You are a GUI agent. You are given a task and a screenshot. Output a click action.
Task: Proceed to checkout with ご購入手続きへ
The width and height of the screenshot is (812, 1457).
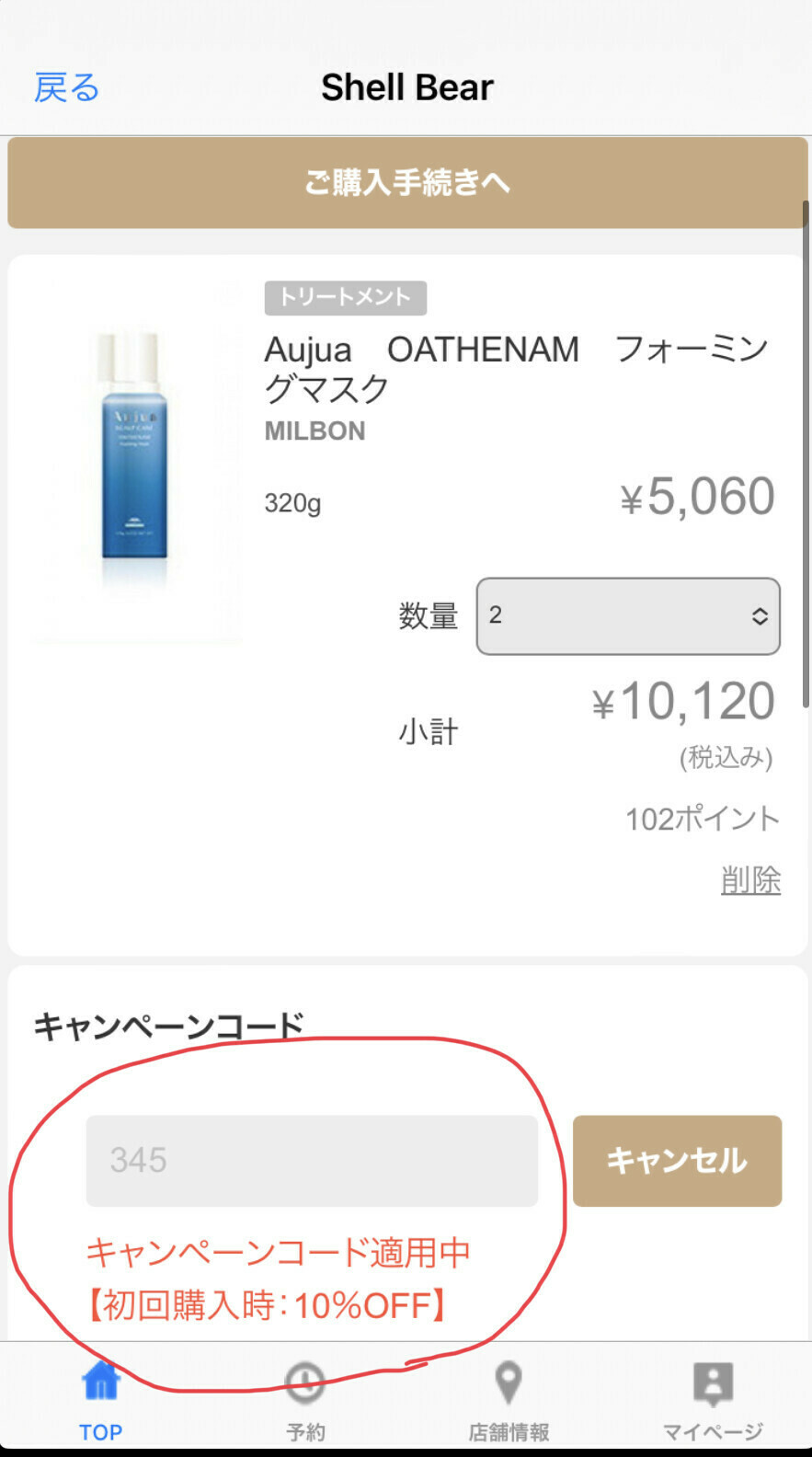[406, 182]
